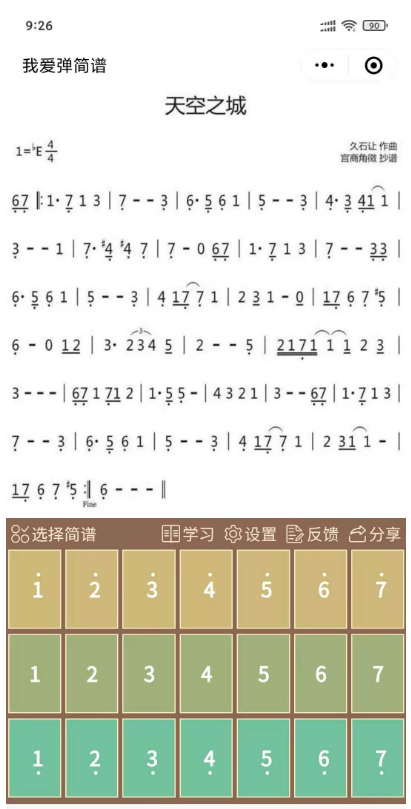The height and width of the screenshot is (809, 411).
Task: Play middle-octave note 3 key
Action: coord(149,673)
